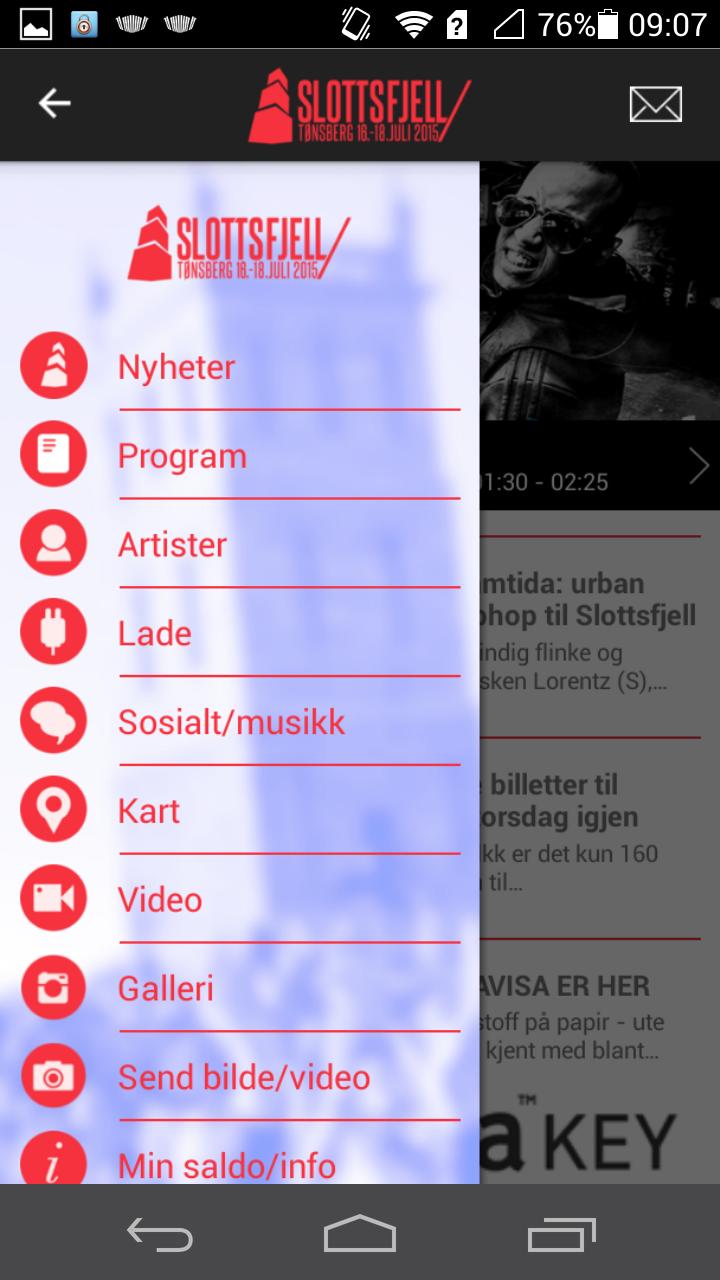Tap the Video camera icon
The image size is (720, 1280).
coord(53,898)
